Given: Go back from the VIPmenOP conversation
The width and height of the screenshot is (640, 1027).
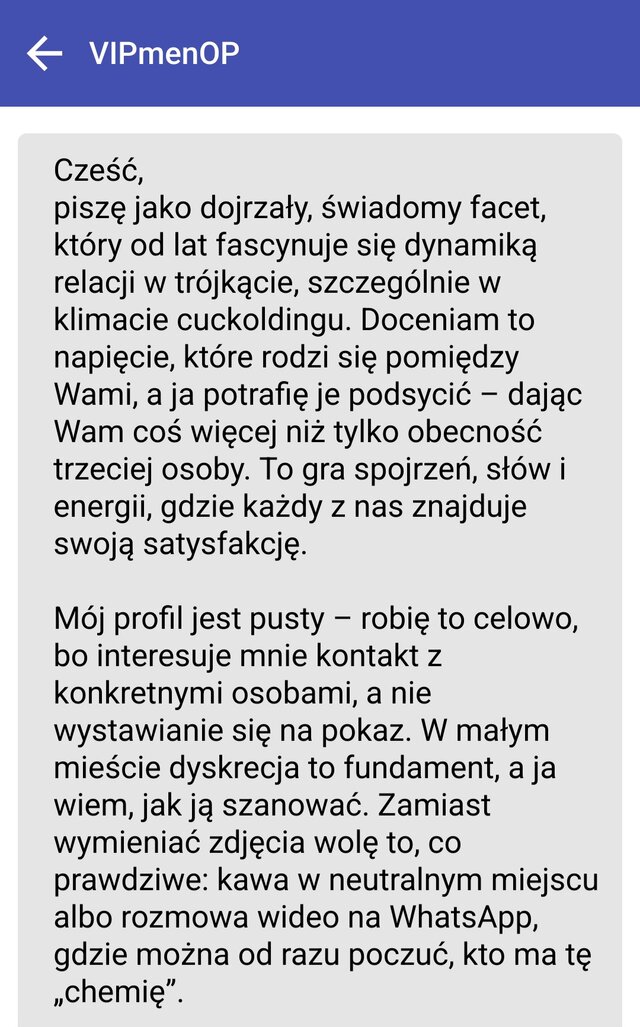Looking at the screenshot, I should coord(44,53).
